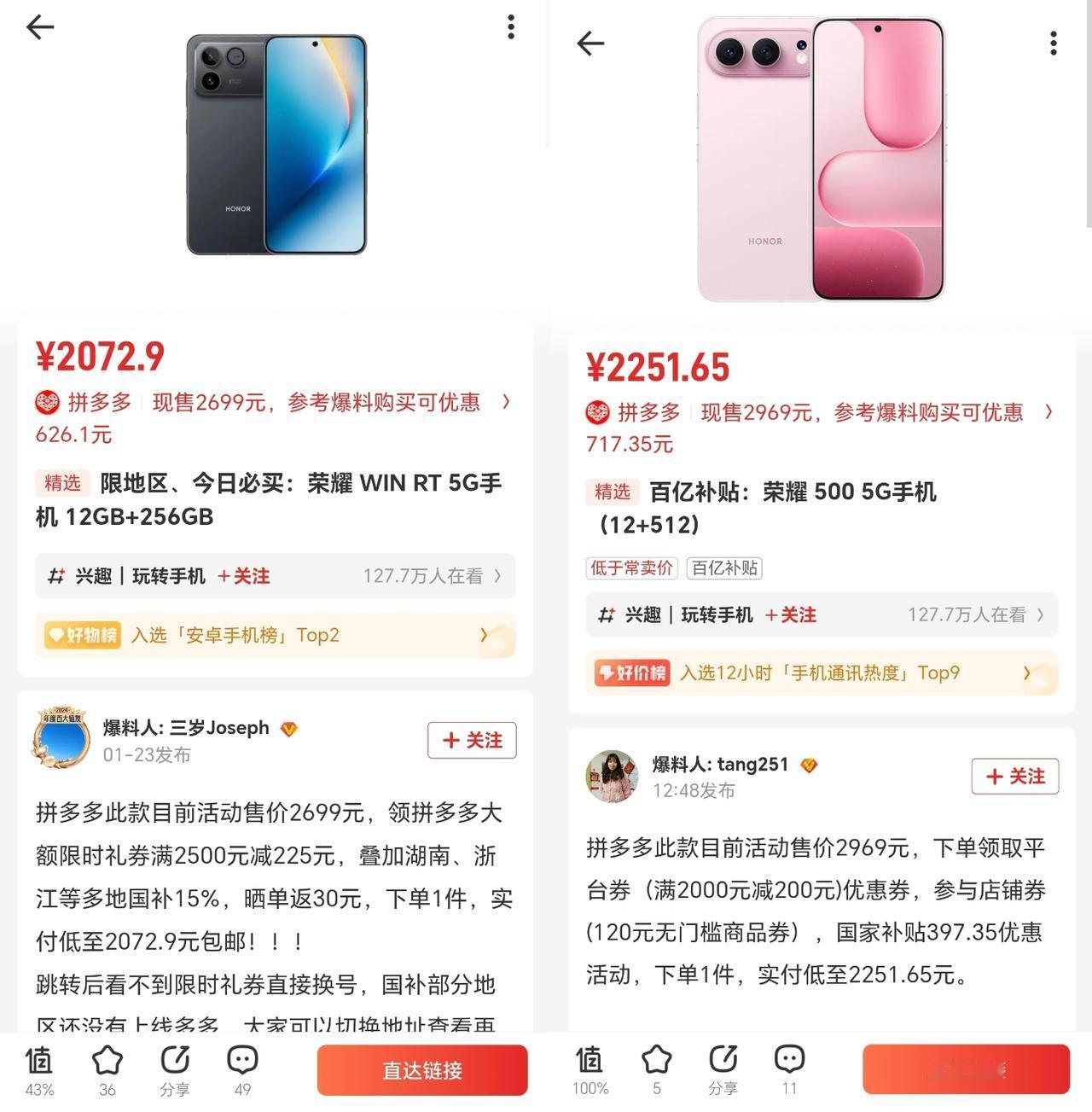The image size is (1092, 1112).
Task: Tap the 拼多多 platform logo icon
Action: point(48,402)
